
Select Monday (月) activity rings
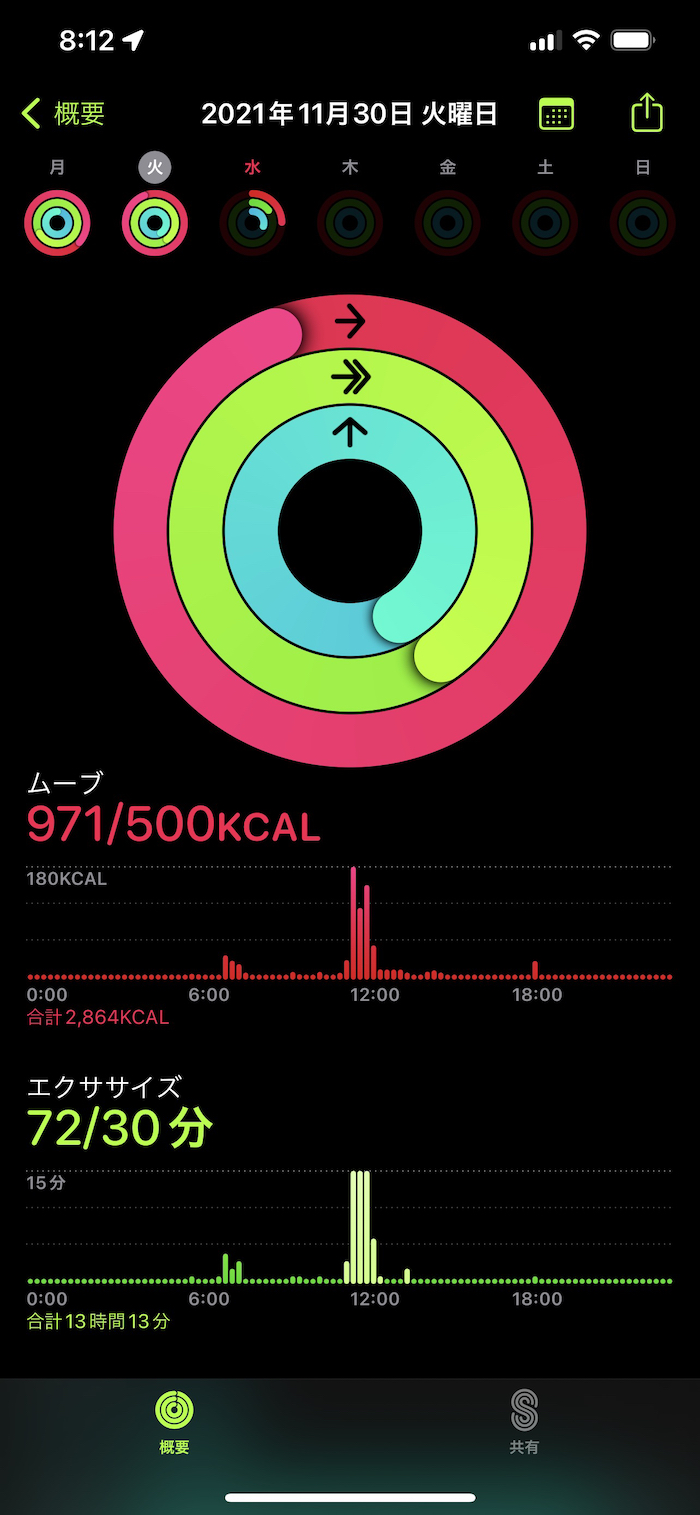[57, 222]
